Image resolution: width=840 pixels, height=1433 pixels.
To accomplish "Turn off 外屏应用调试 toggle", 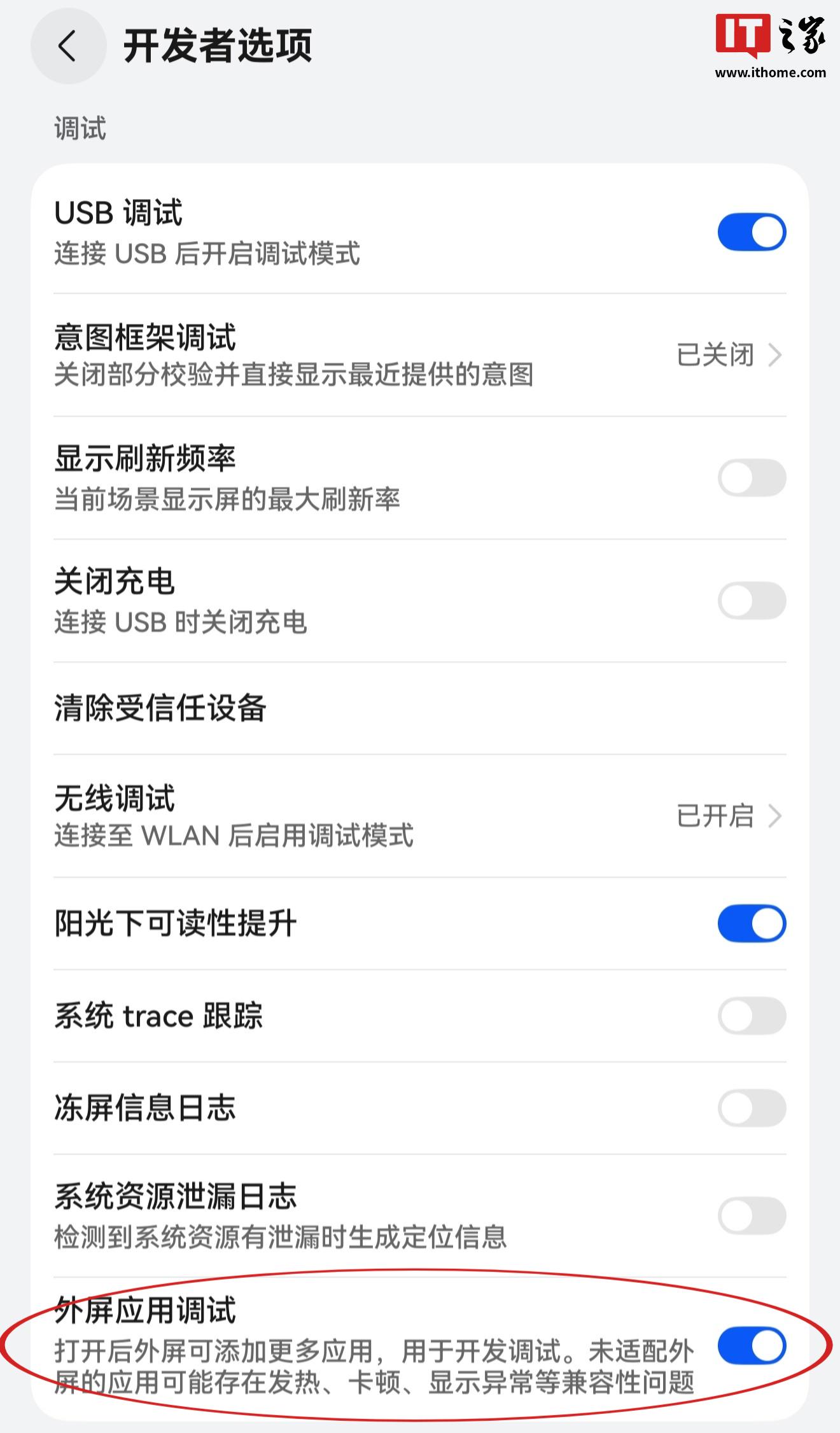I will (752, 1346).
